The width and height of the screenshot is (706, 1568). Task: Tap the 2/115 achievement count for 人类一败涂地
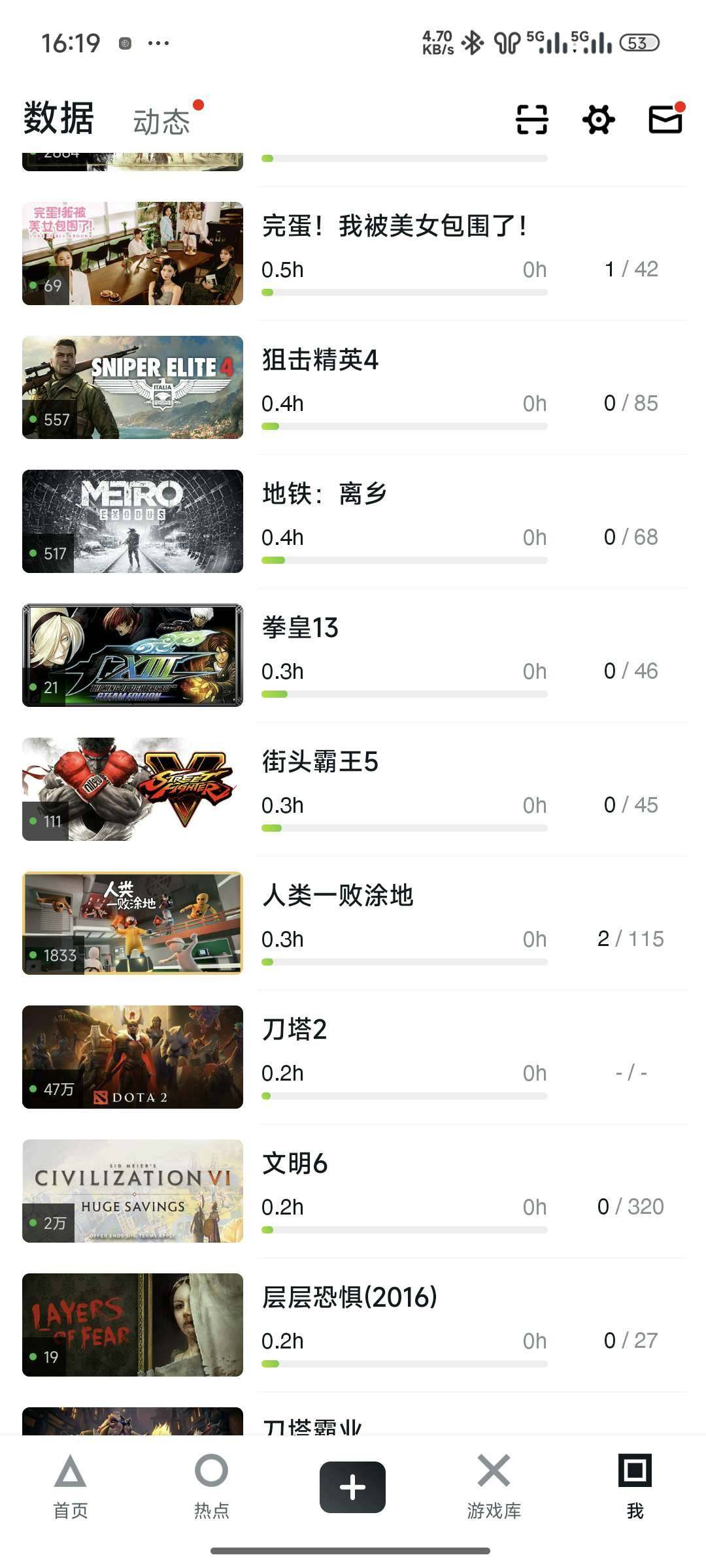point(630,939)
